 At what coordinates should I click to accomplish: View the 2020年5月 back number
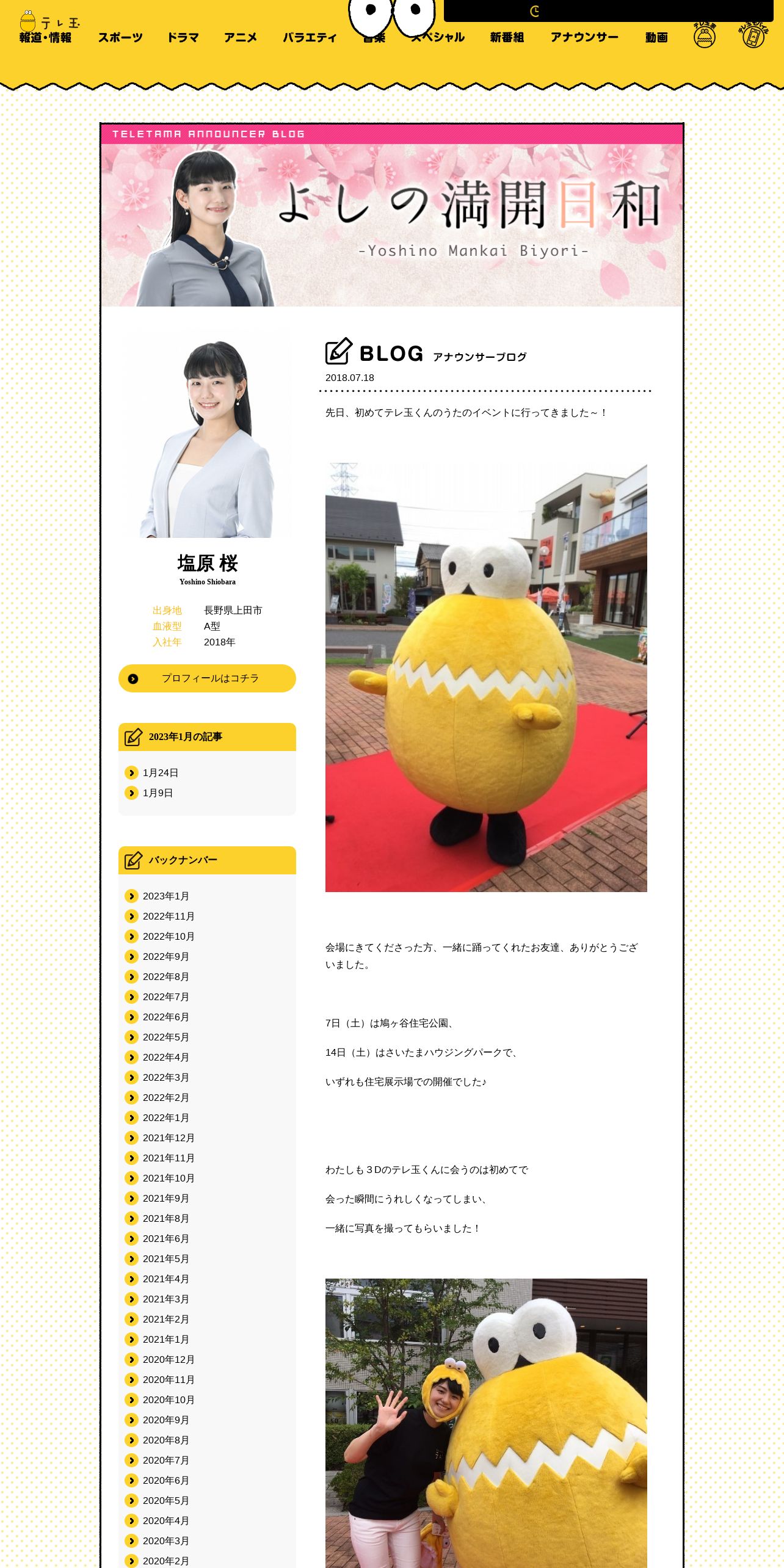pos(165,1501)
